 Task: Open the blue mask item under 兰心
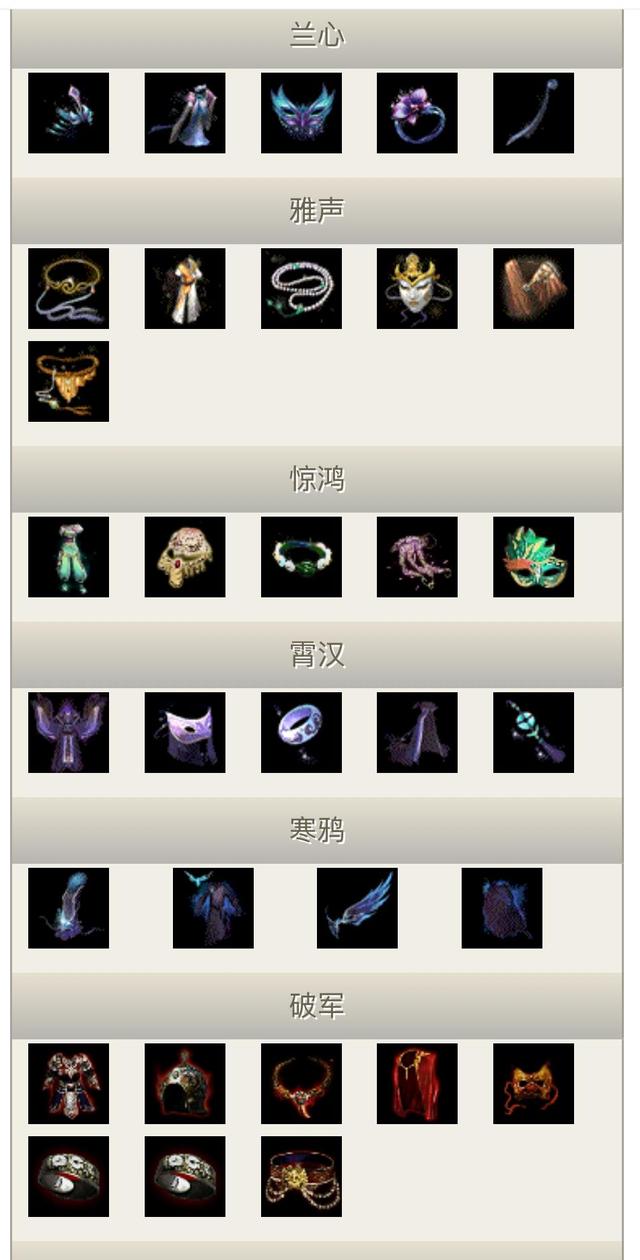(301, 113)
